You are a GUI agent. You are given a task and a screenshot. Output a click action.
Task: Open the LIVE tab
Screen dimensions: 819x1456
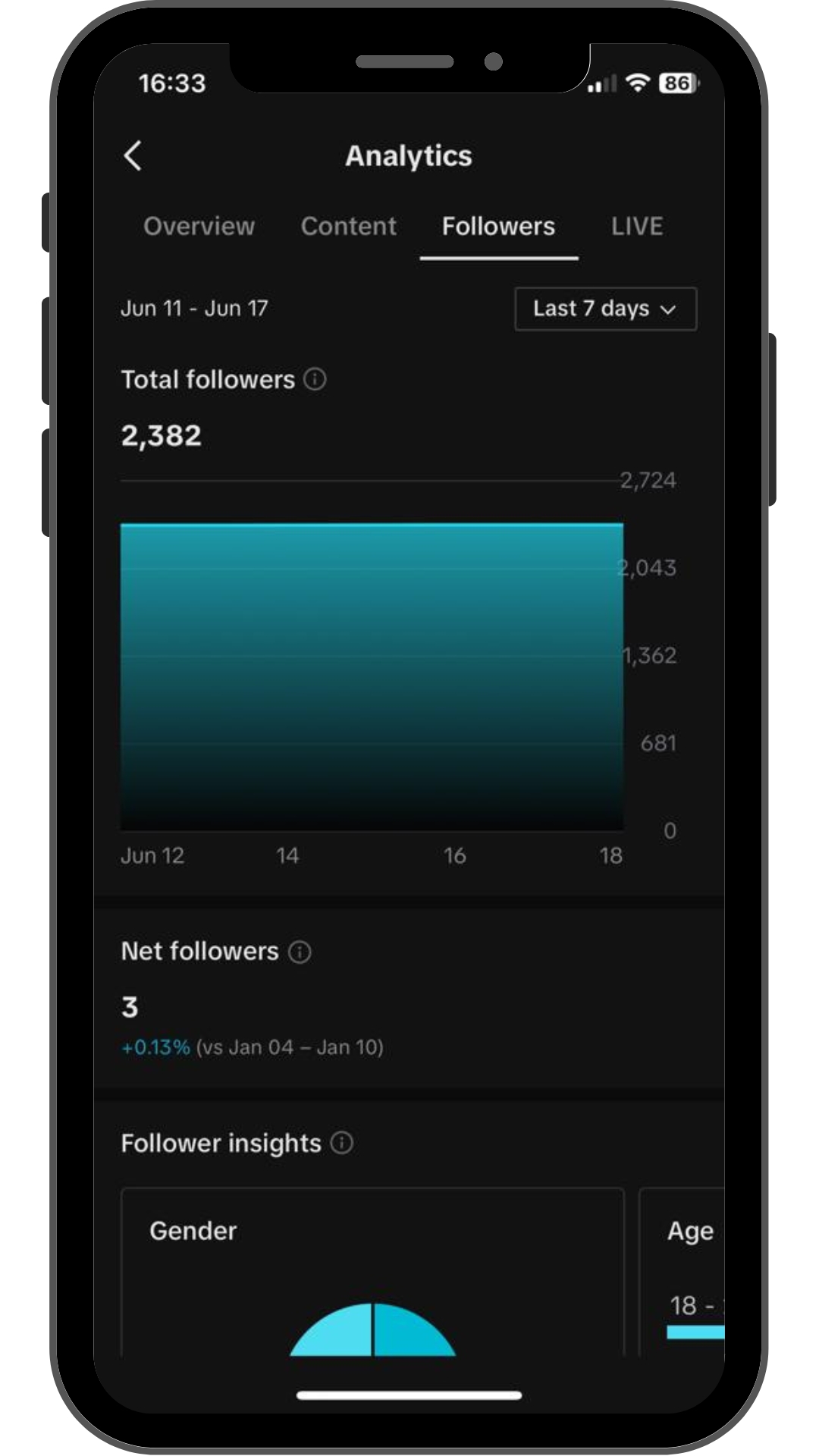[637, 226]
